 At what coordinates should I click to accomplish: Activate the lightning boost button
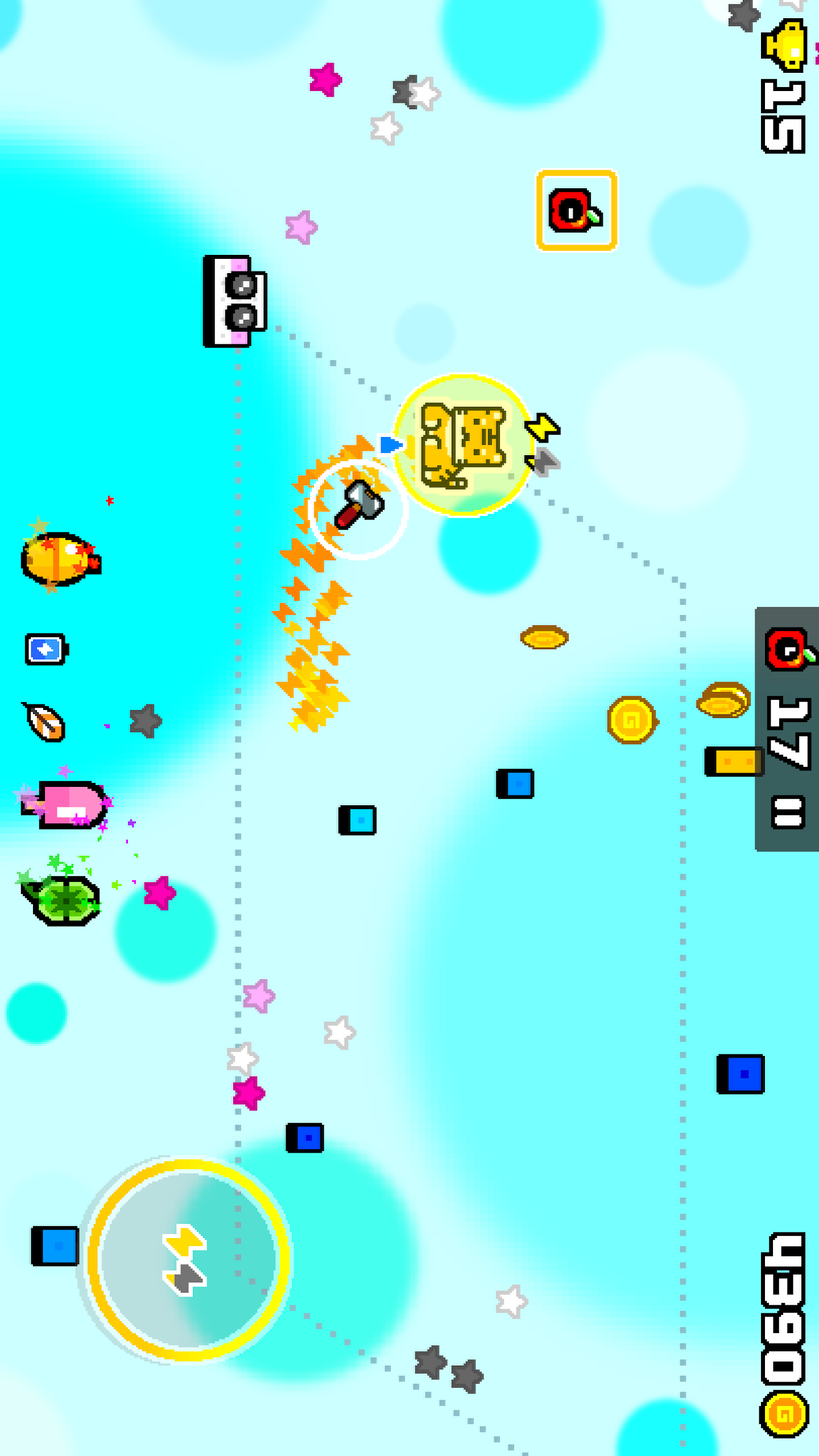[187, 1259]
